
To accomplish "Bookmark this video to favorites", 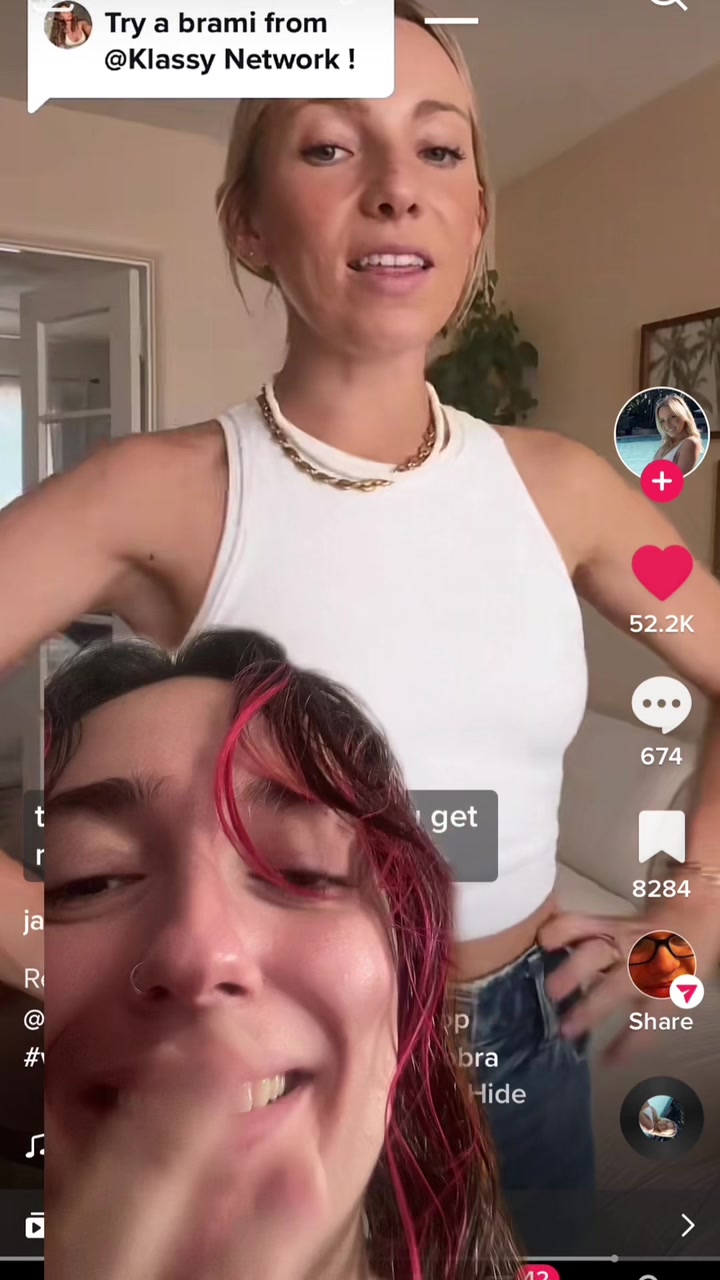I will (x=661, y=838).
